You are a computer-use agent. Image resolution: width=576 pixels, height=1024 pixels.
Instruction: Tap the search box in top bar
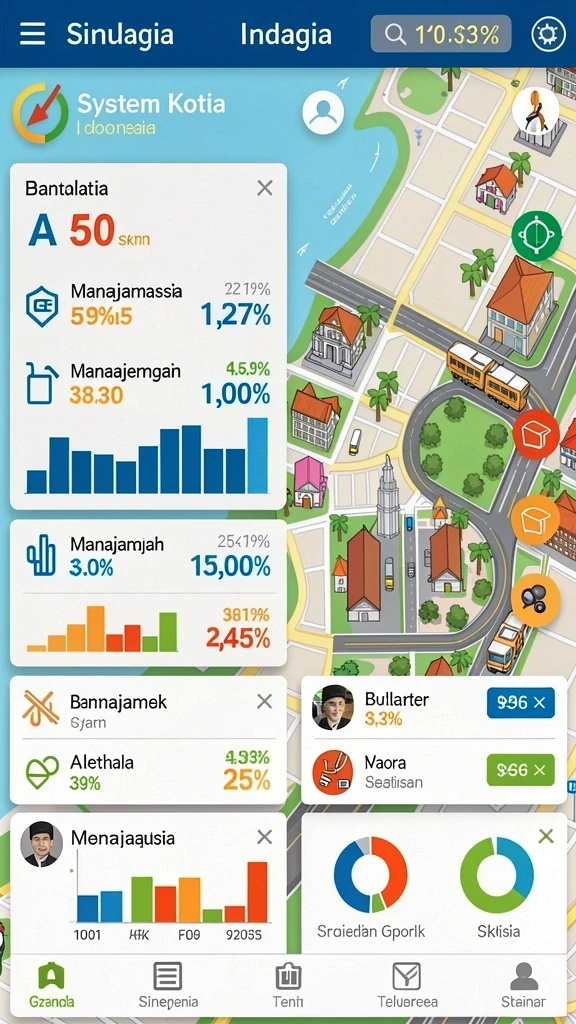pos(441,34)
